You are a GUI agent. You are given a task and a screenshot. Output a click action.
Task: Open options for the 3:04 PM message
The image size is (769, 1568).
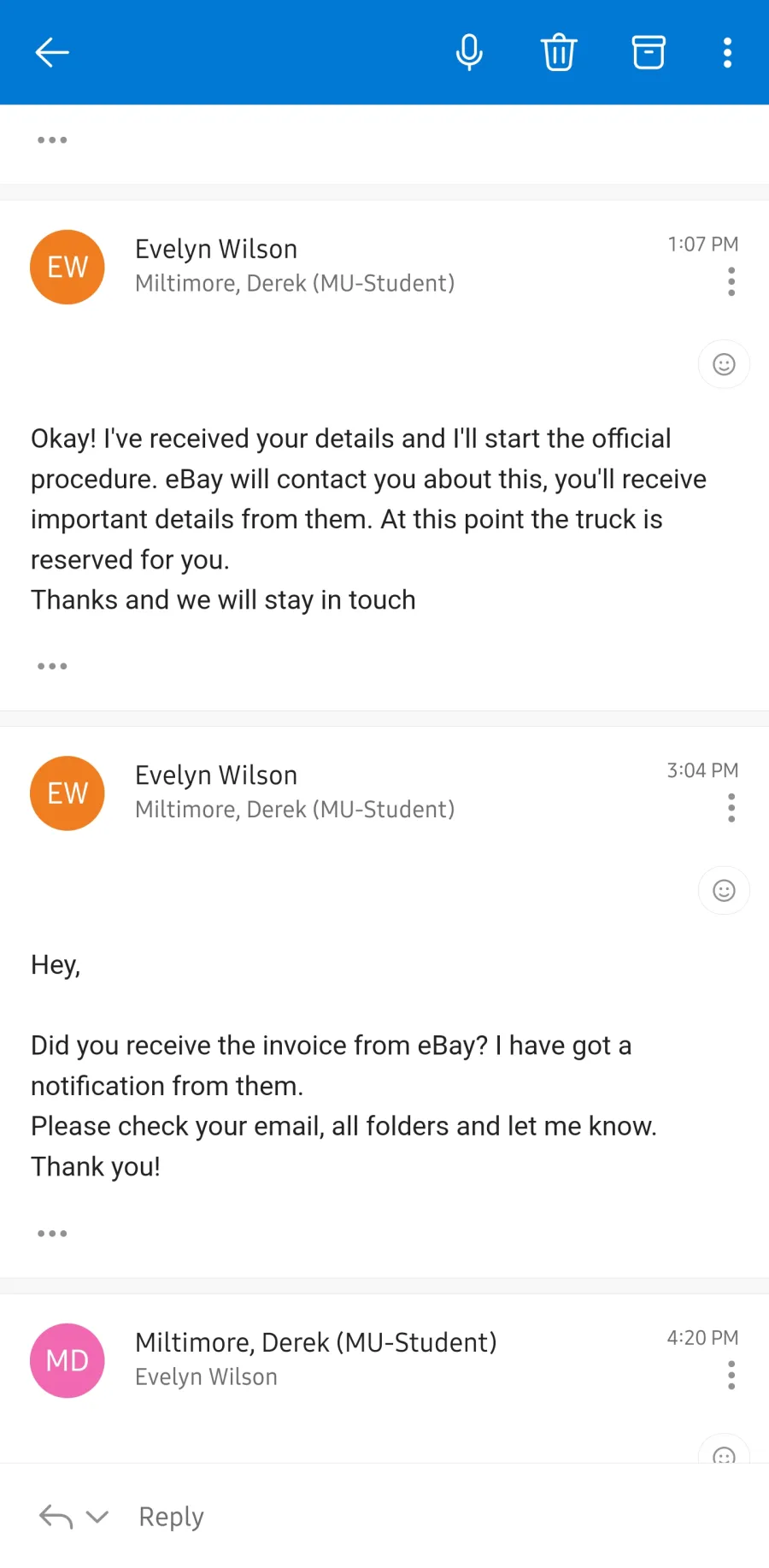[731, 808]
